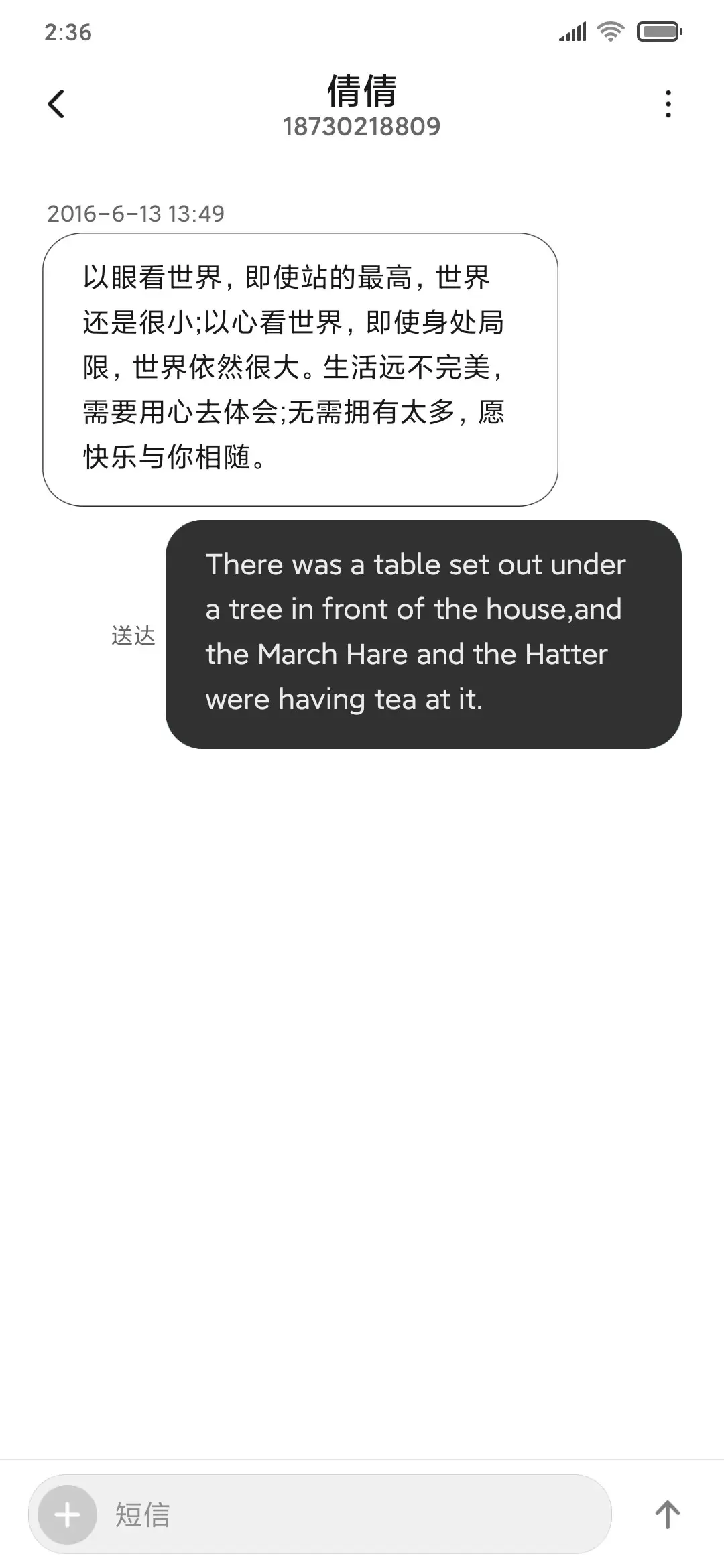Tap the back arrow to exit conversation
Screen dimensions: 724x1568
[57, 104]
